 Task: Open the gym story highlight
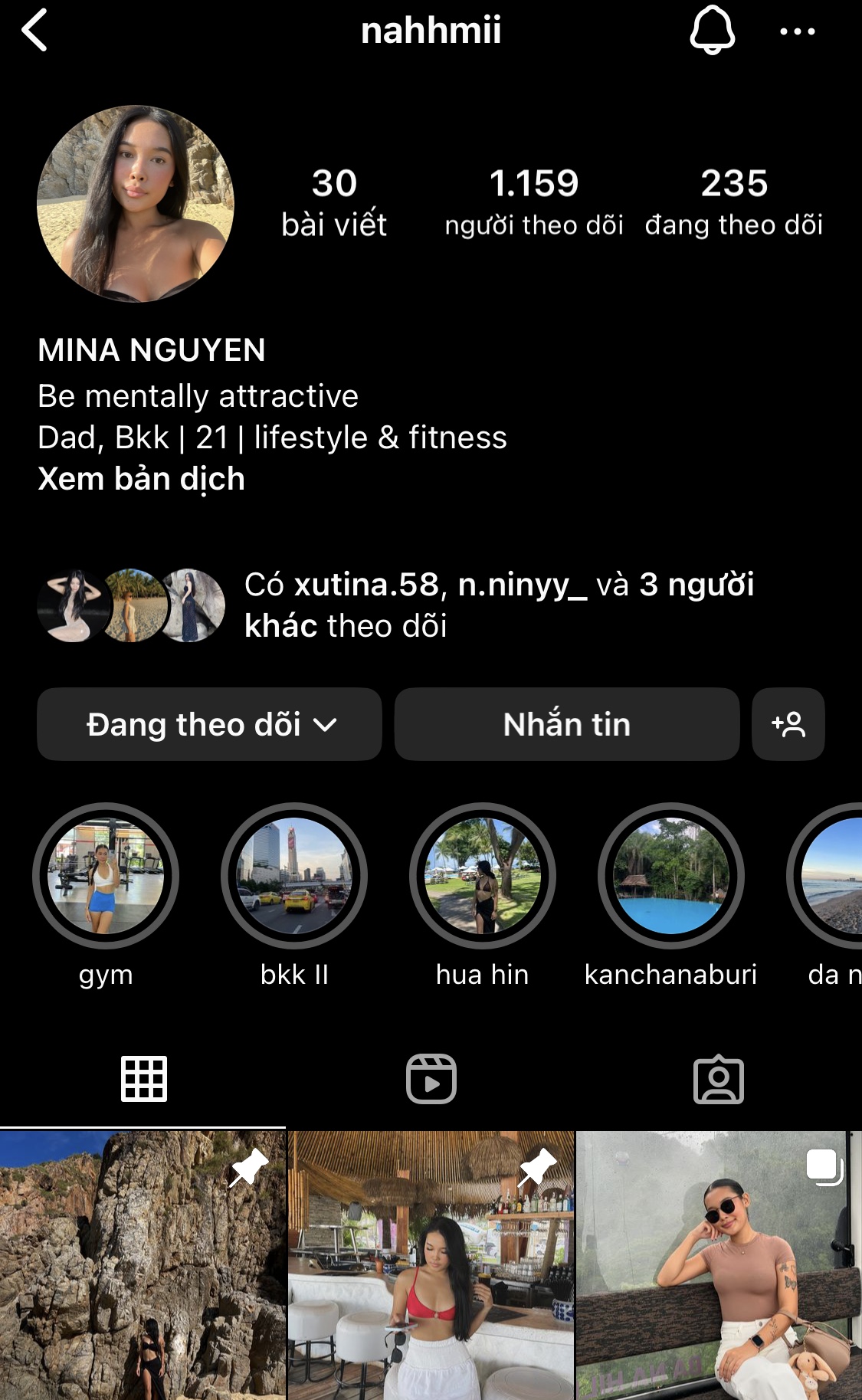click(x=106, y=876)
